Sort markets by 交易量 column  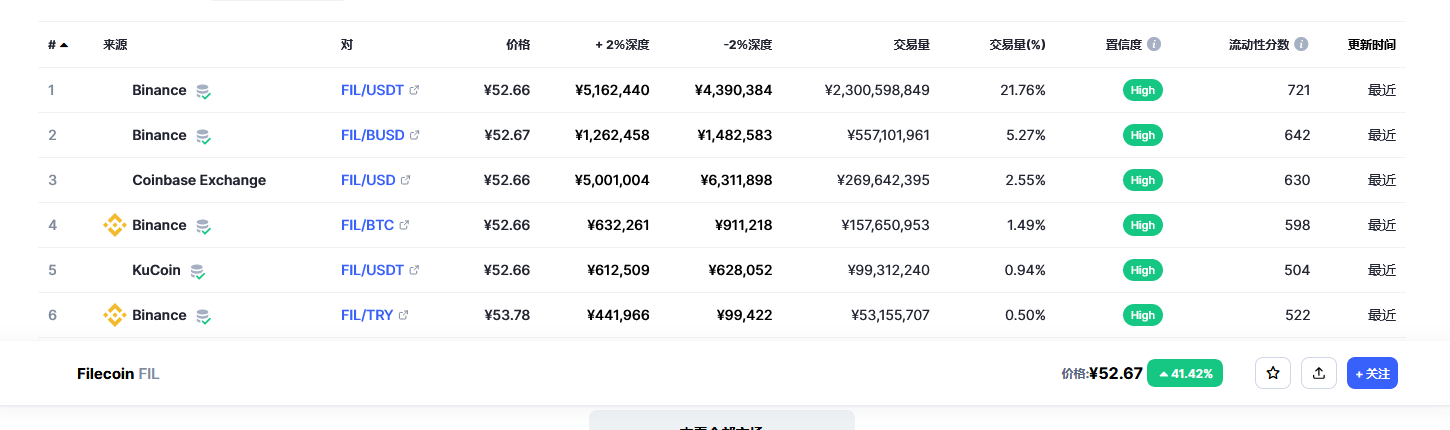coord(912,45)
